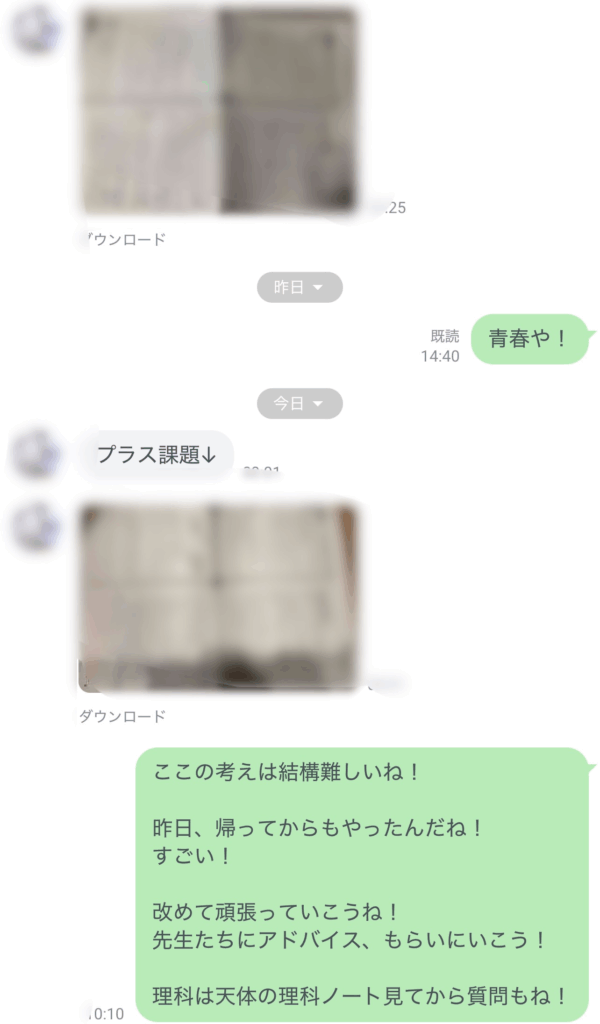Open the 今日 date dropdown chip
This screenshot has width=600, height=1024.
pos(299,404)
